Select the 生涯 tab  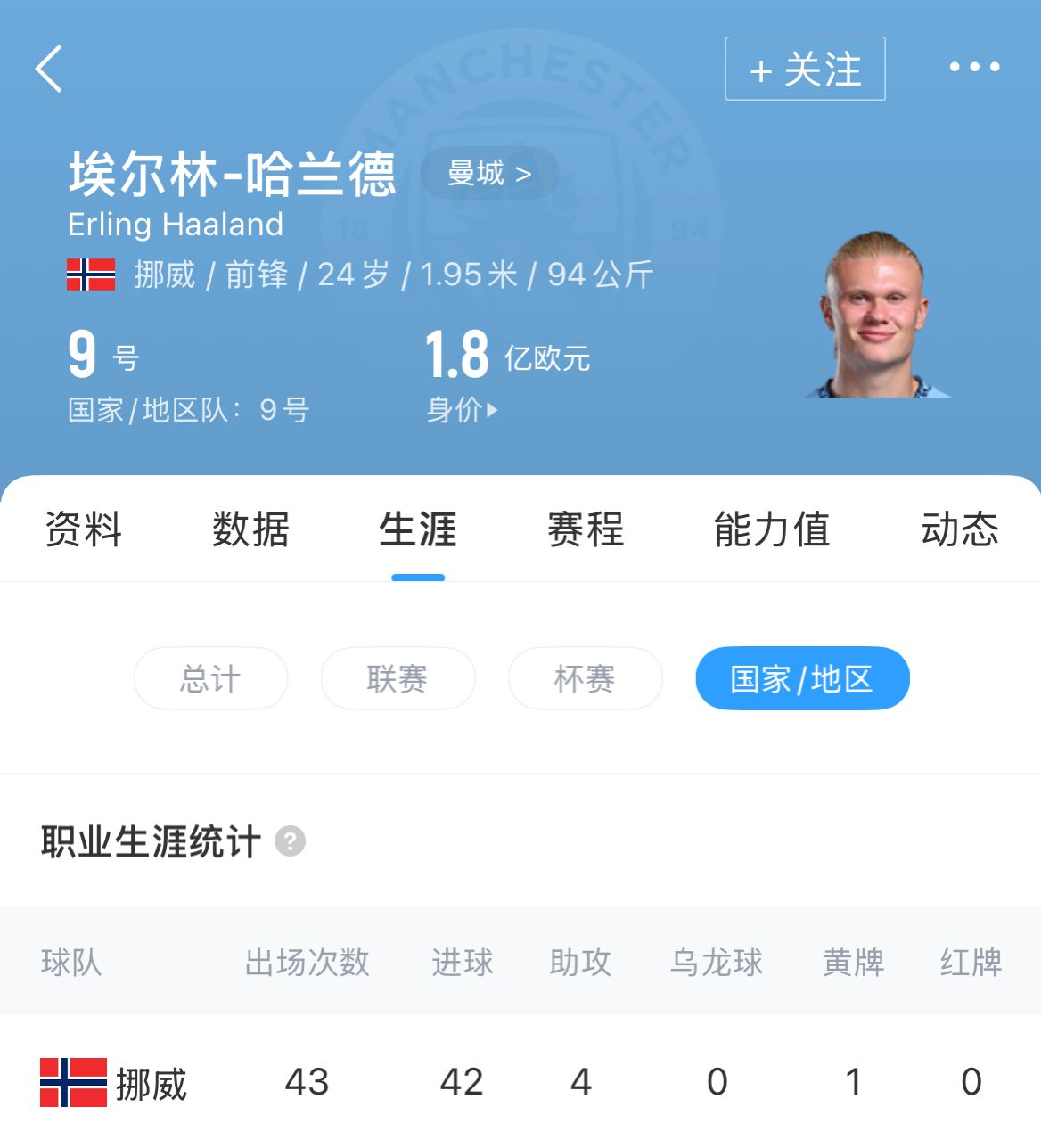pyautogui.click(x=417, y=529)
